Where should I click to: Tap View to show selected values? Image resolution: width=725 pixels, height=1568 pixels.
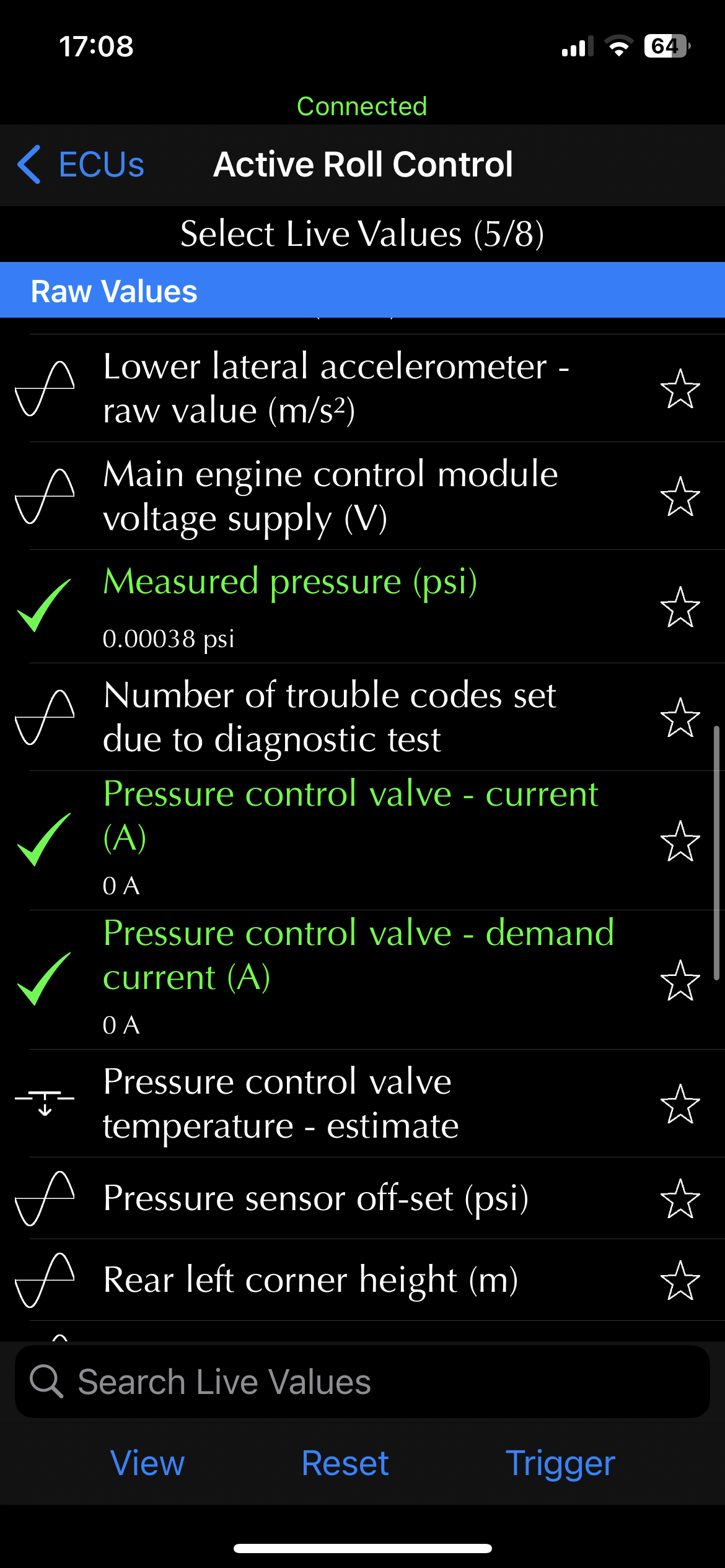tap(147, 1463)
